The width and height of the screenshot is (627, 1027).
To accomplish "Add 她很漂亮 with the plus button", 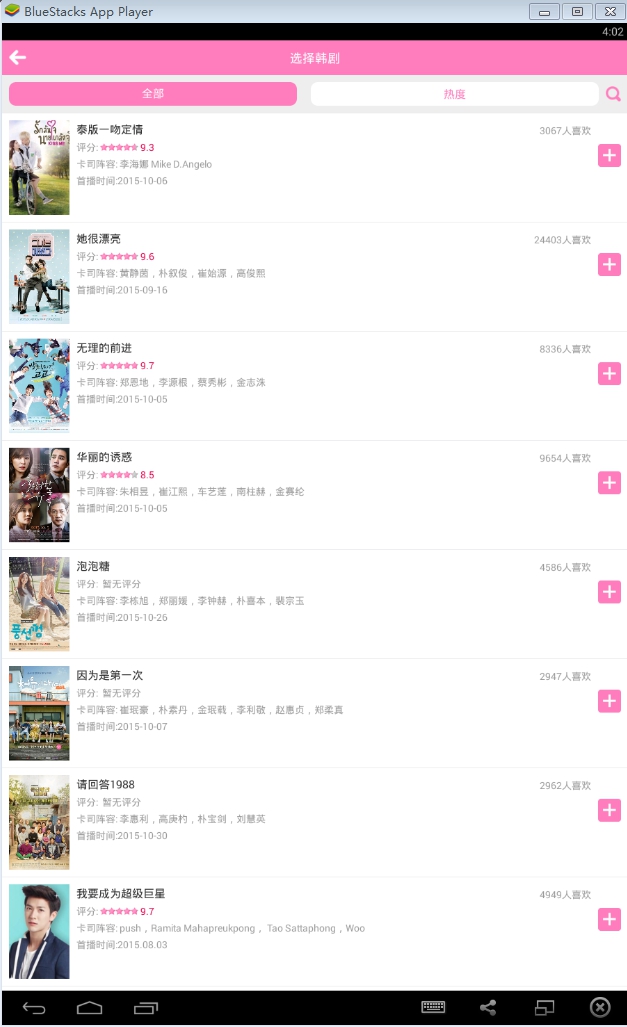I will pyautogui.click(x=609, y=265).
